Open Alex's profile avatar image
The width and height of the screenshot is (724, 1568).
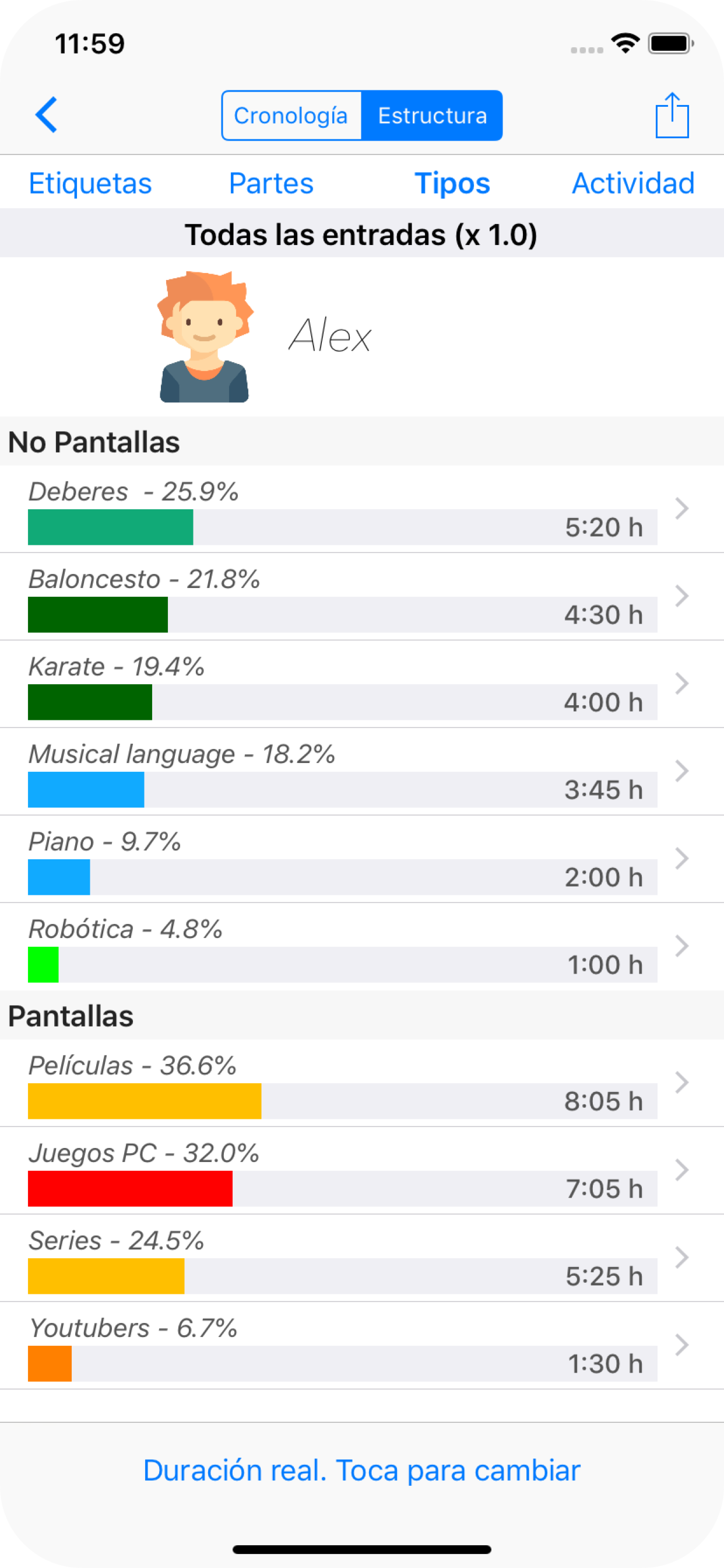coord(205,337)
